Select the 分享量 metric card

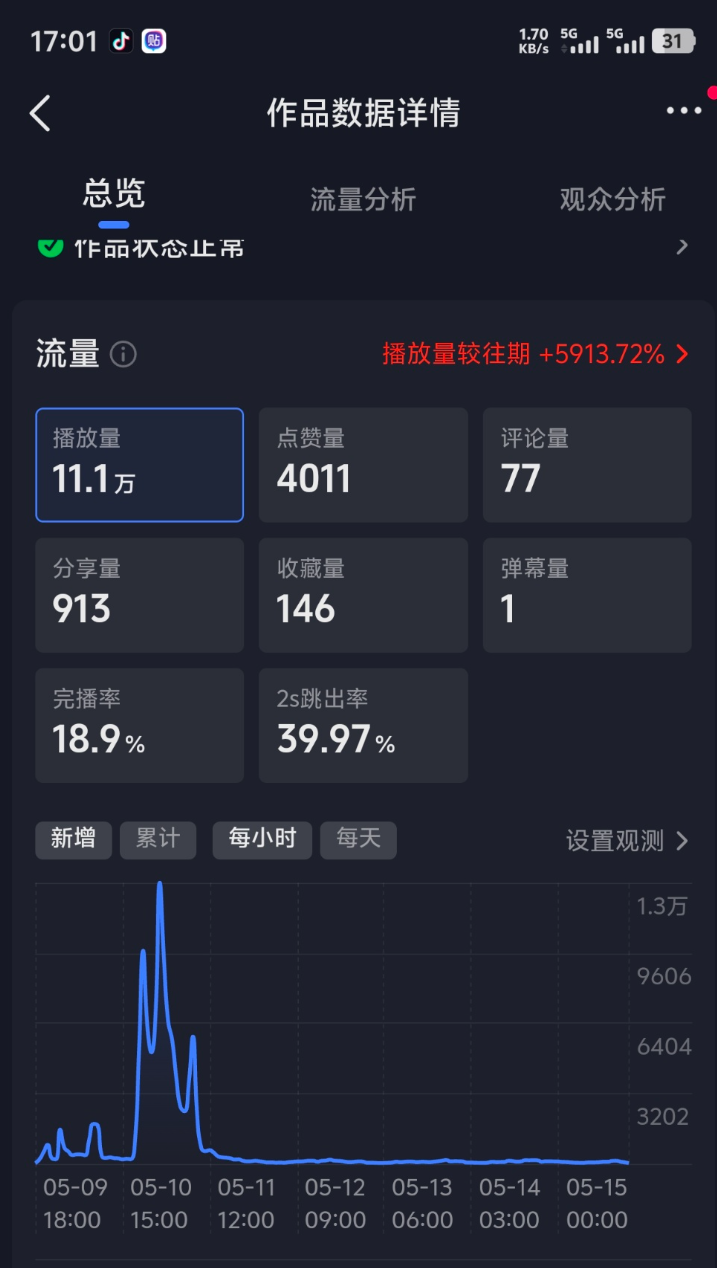pyautogui.click(x=139, y=595)
